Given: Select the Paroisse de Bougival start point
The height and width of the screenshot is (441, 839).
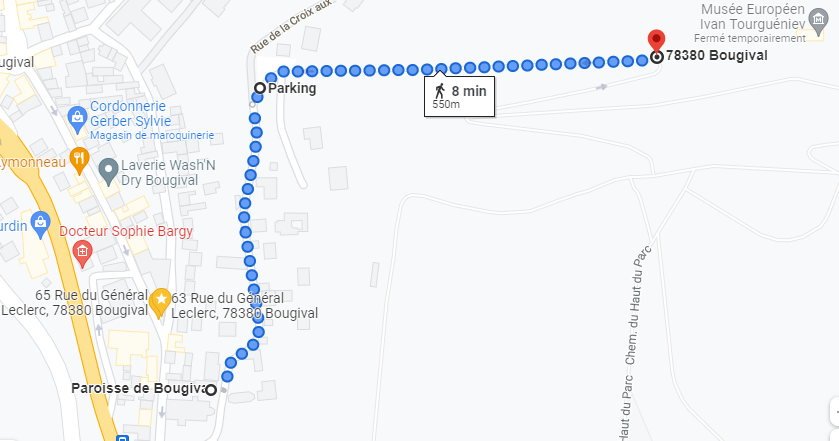Looking at the screenshot, I should (x=211, y=390).
